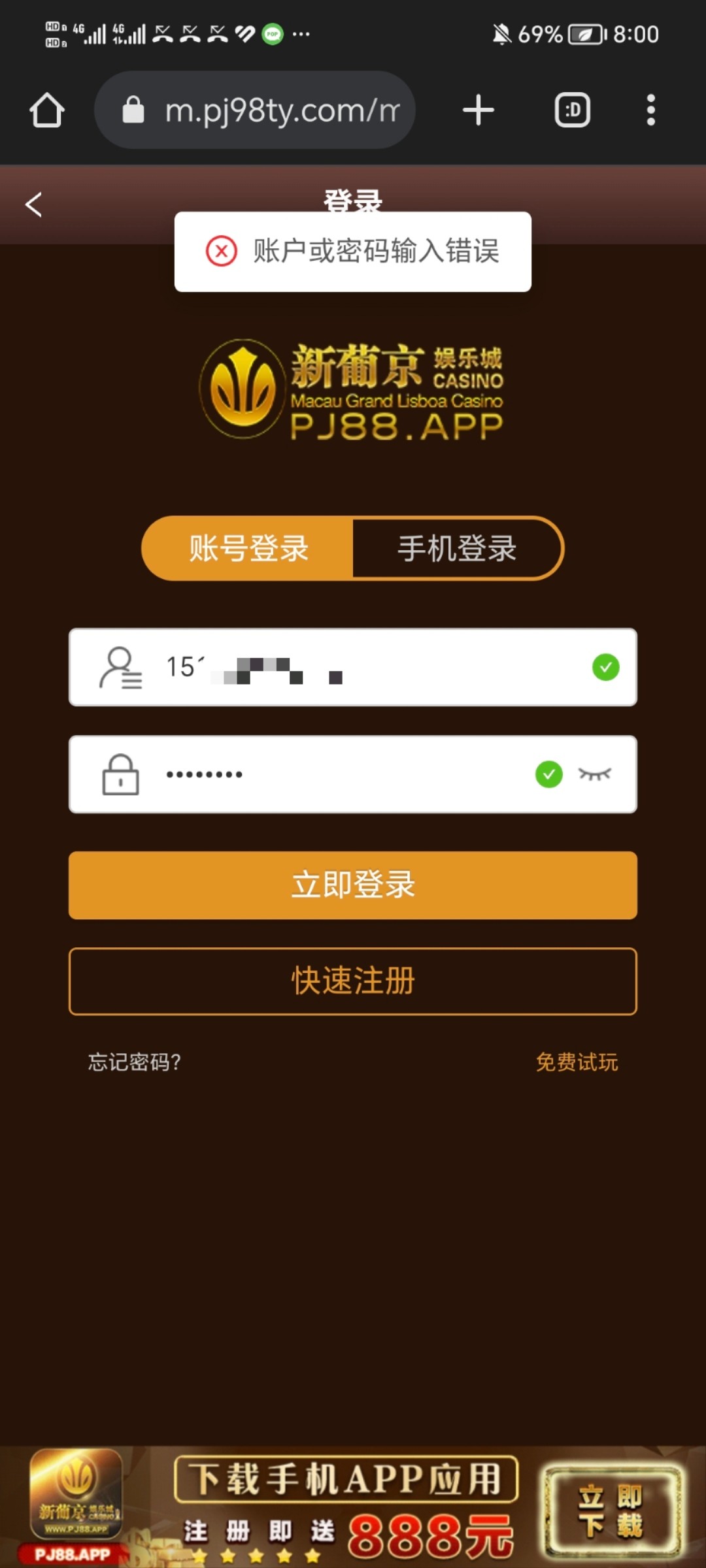Viewport: 706px width, 1568px height.
Task: Tap the 立即登录 button
Action: click(x=353, y=885)
